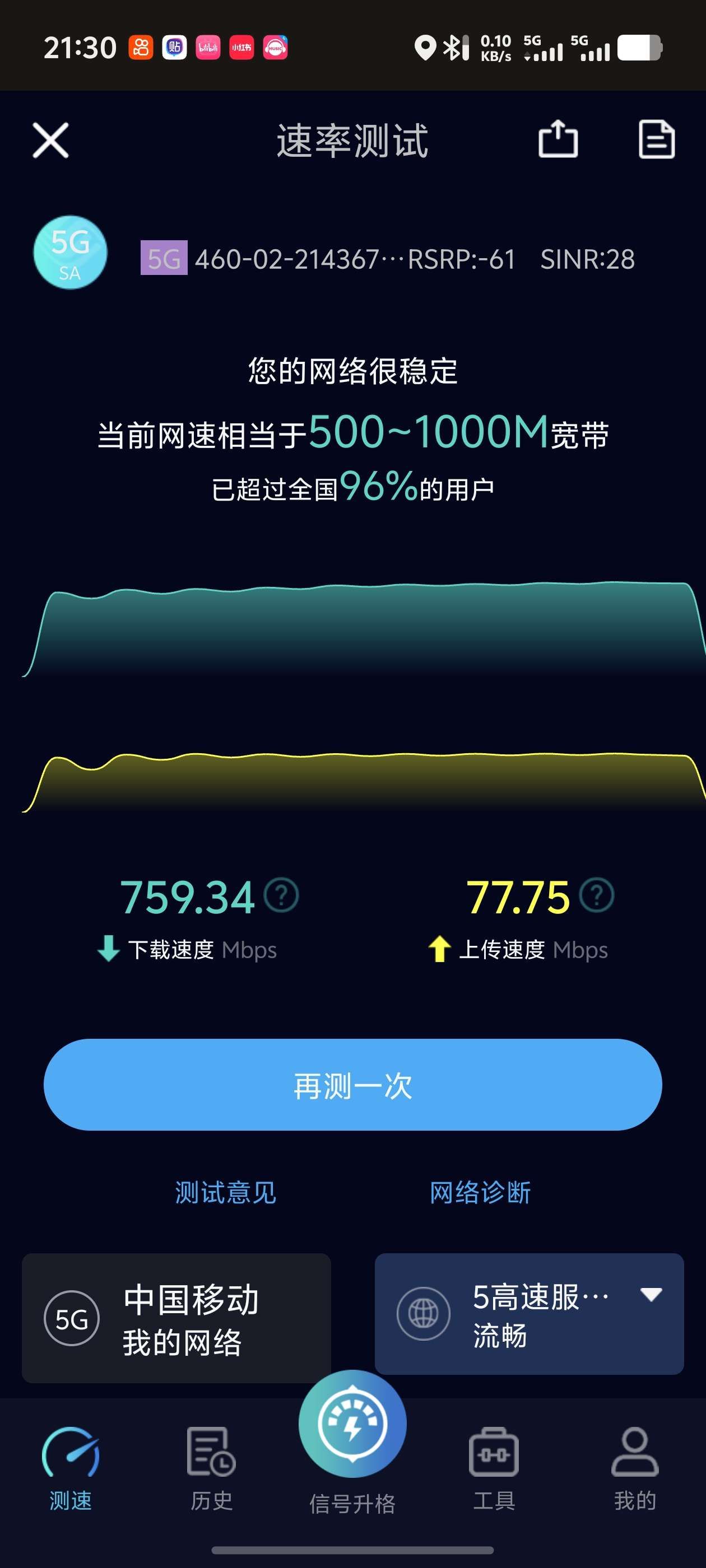Screen dimensions: 706x1568
Task: Run the test again with 再测一次
Action: [x=352, y=1085]
